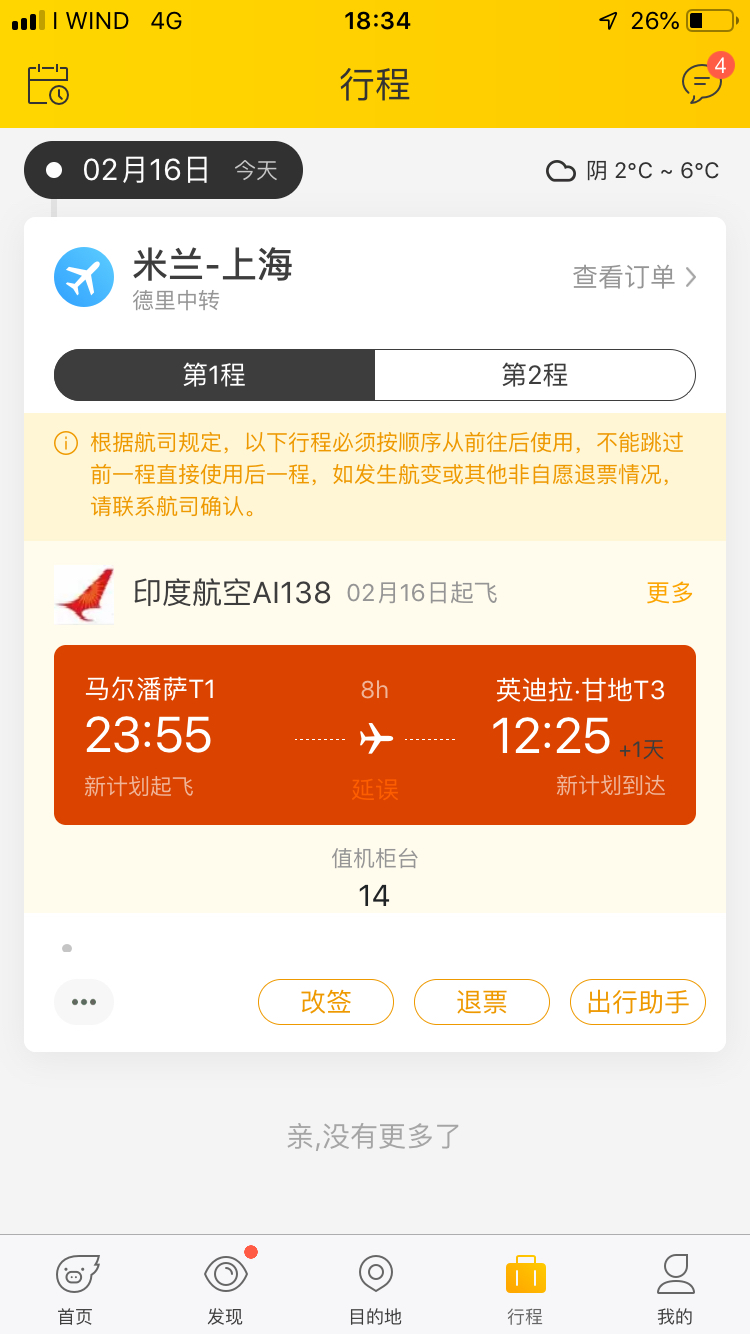
Task: Tap 改签 to change the ticket
Action: click(326, 1002)
